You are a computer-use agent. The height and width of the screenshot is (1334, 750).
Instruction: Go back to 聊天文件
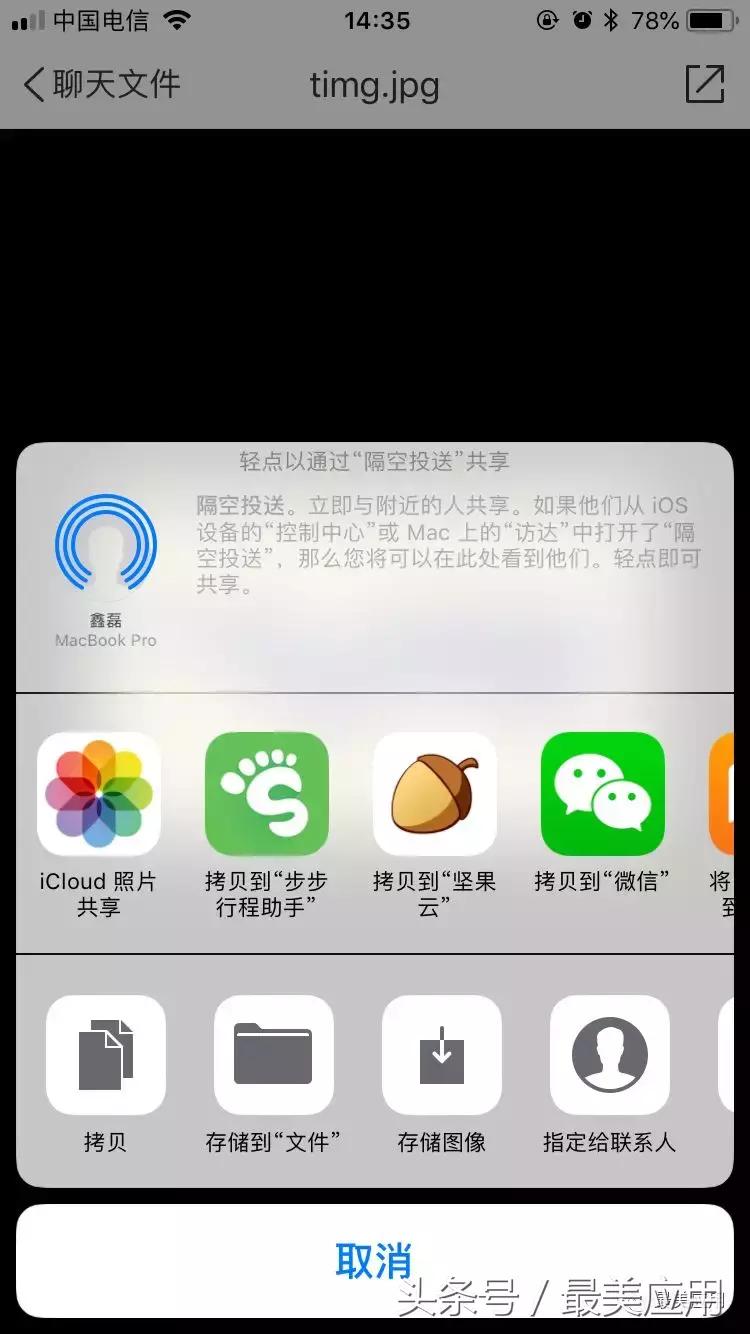100,85
